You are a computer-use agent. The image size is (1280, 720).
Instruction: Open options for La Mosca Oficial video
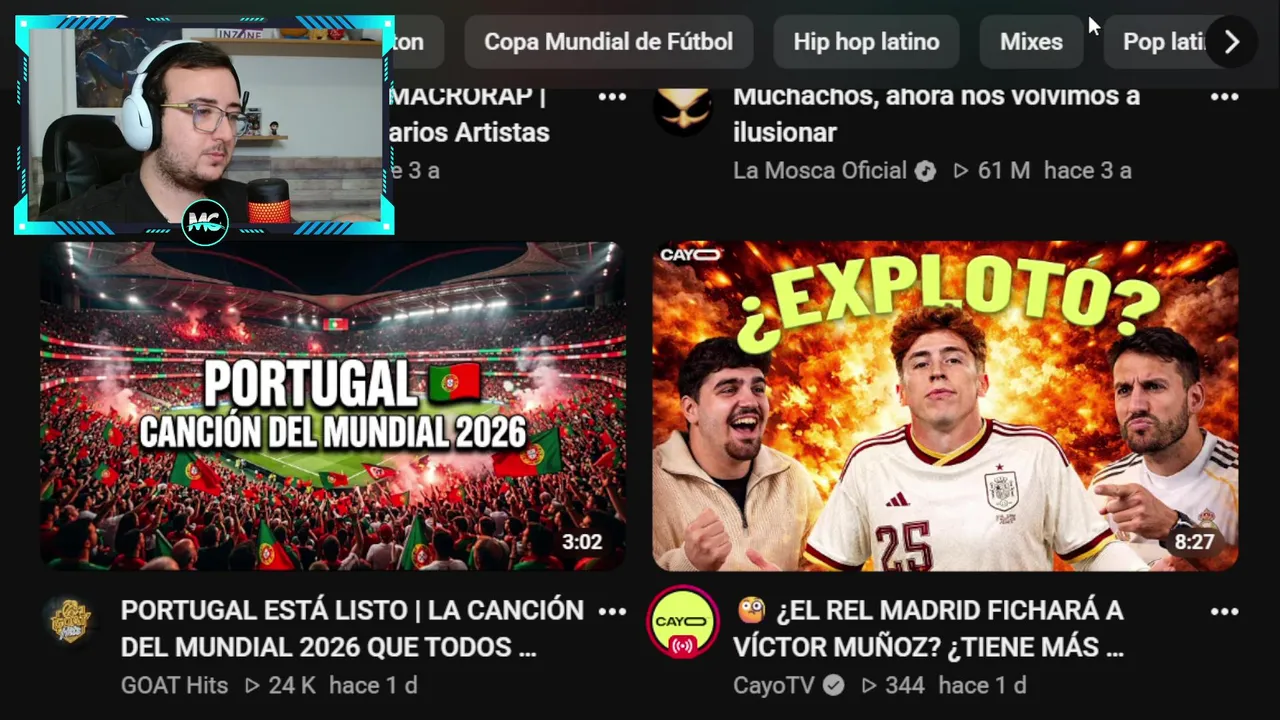point(1224,97)
